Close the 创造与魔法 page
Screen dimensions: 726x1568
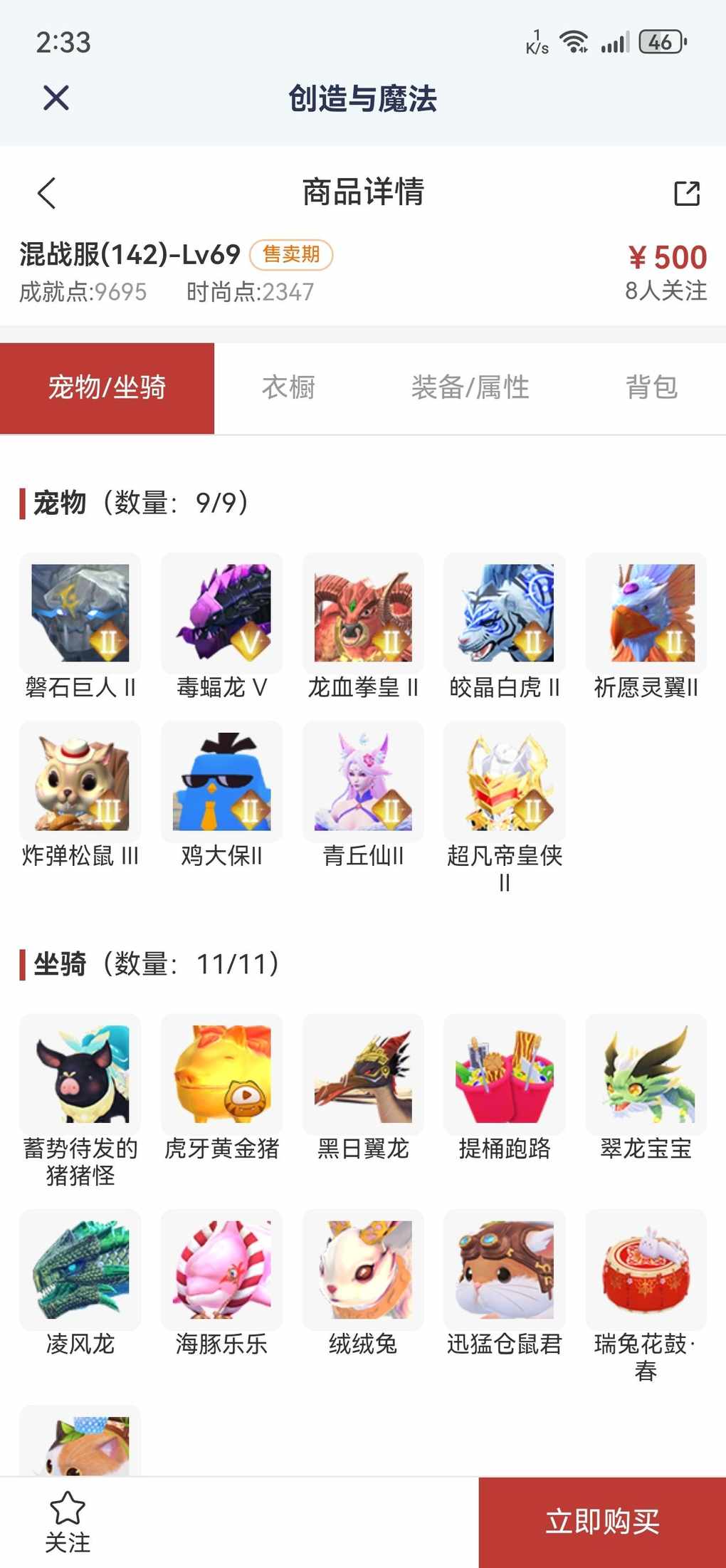pos(56,98)
